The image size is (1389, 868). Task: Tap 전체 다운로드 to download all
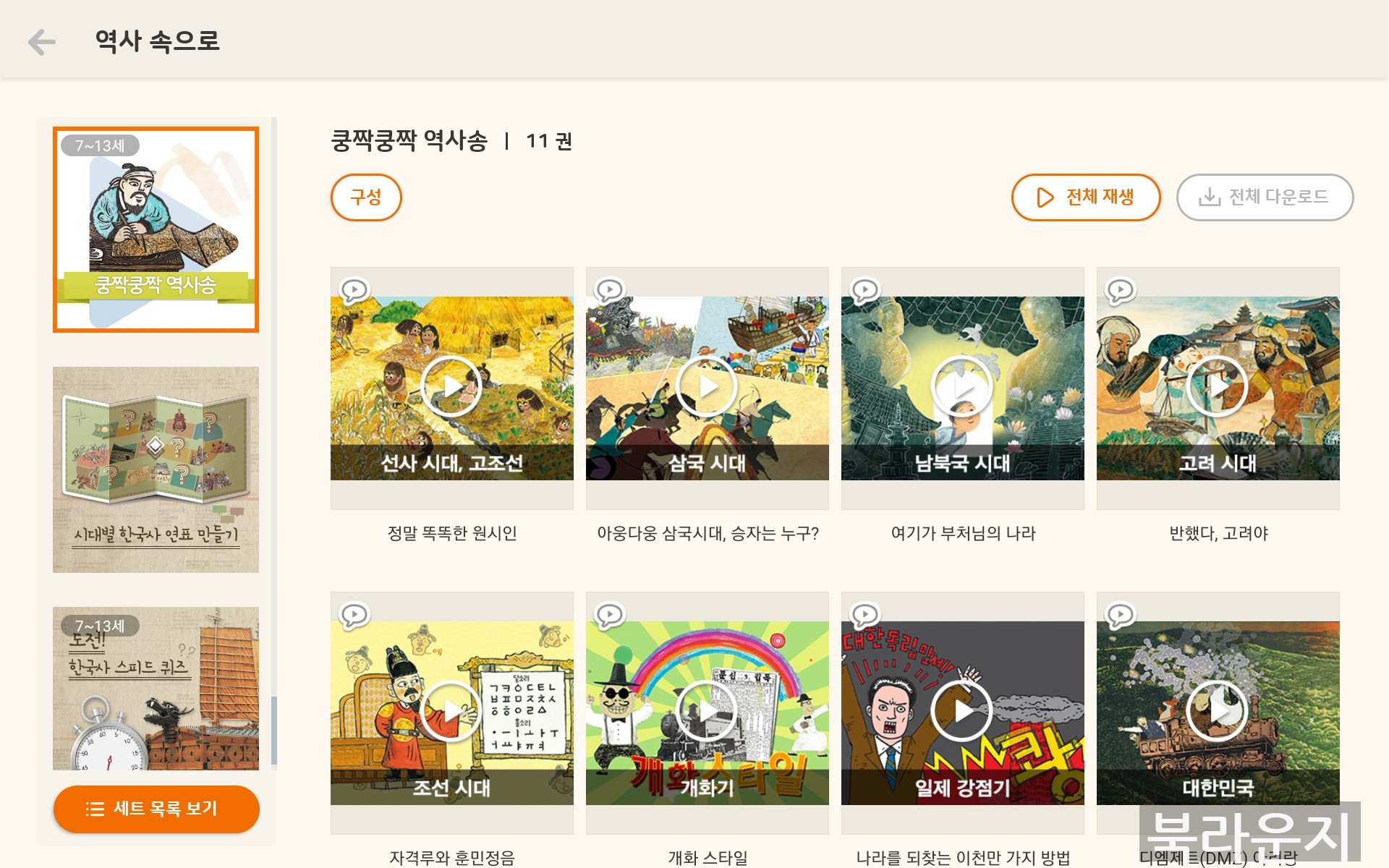1264,197
